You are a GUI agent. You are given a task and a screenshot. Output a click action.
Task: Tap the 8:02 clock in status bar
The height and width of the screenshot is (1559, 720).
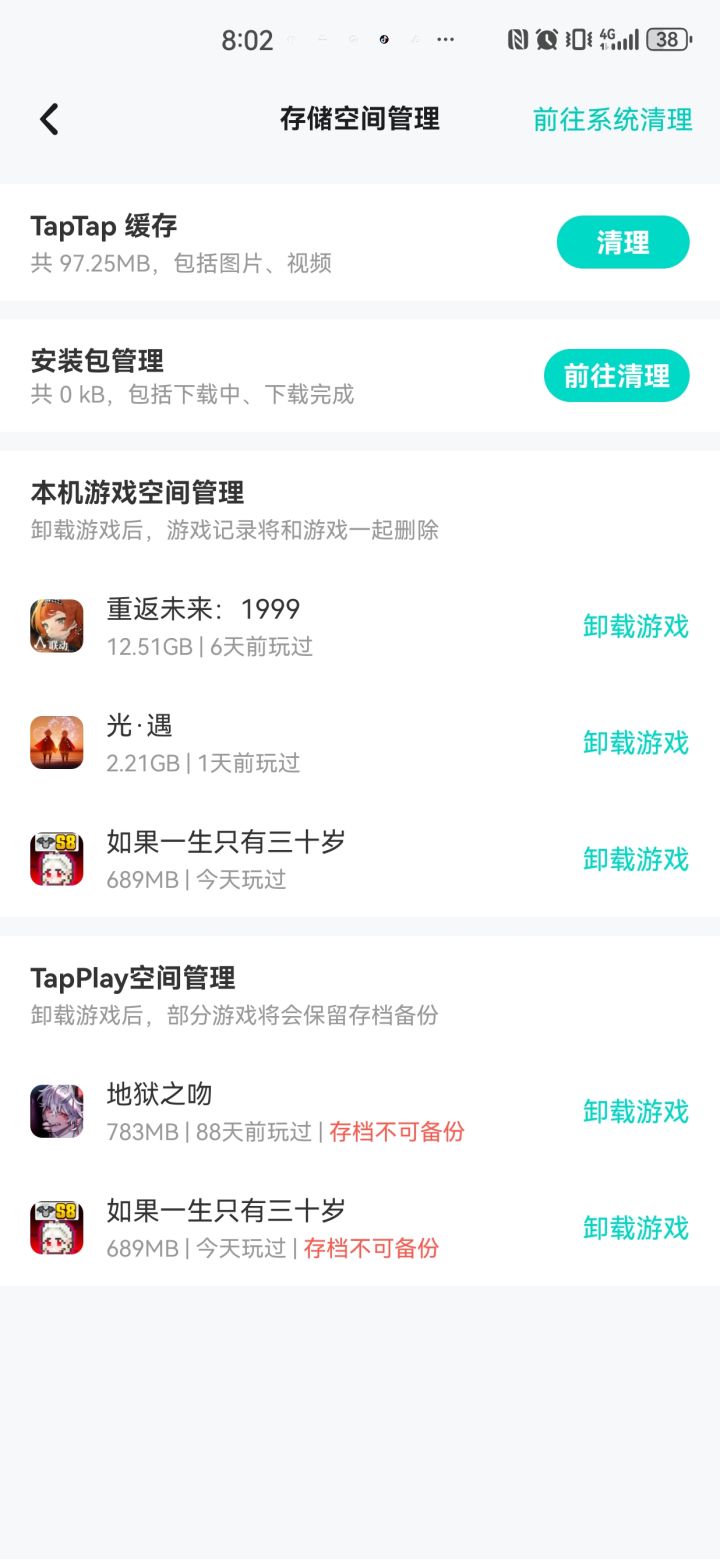247,39
